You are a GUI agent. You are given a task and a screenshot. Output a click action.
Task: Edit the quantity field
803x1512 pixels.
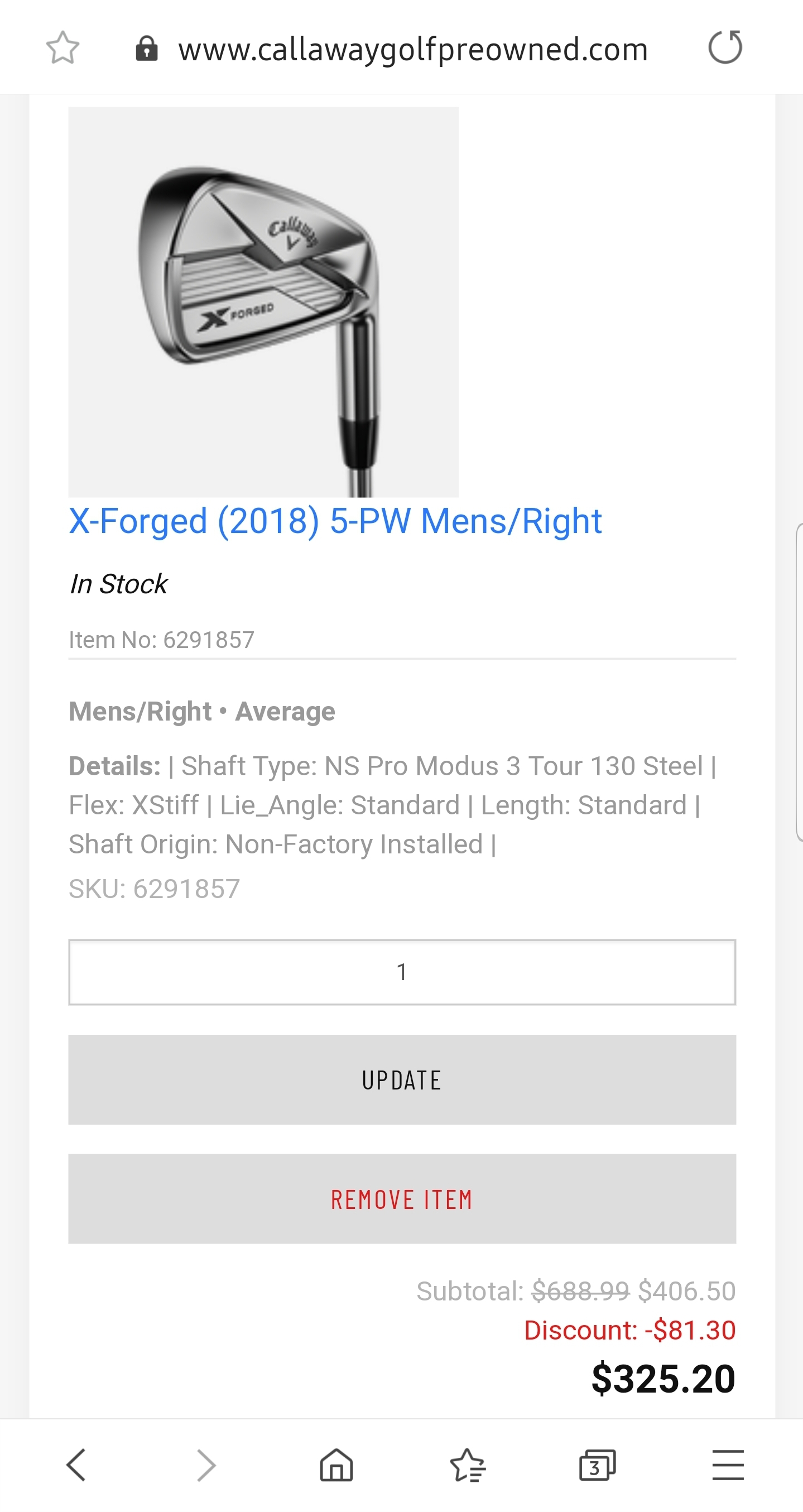[402, 973]
